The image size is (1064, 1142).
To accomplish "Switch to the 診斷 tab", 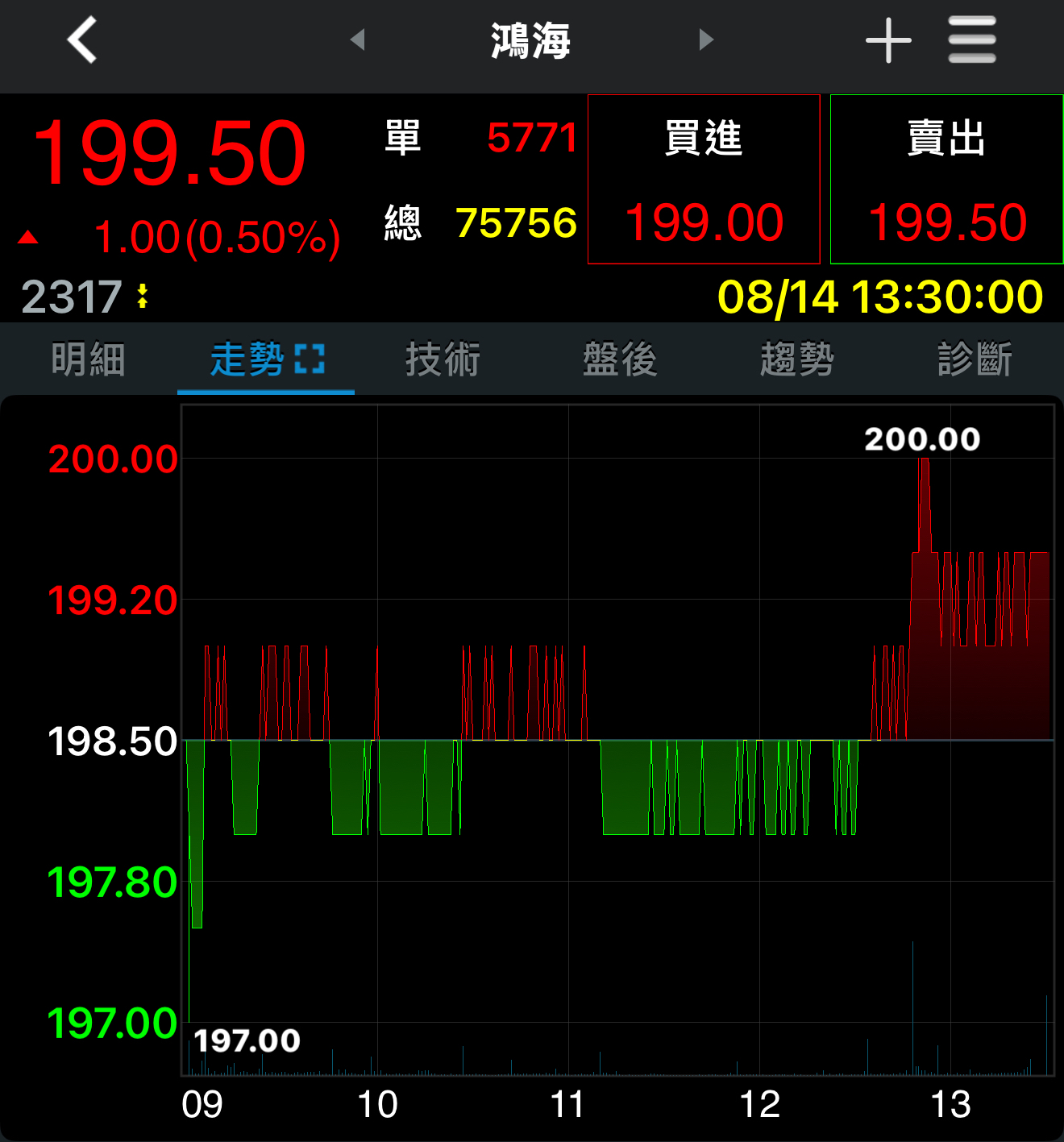I will tap(975, 359).
